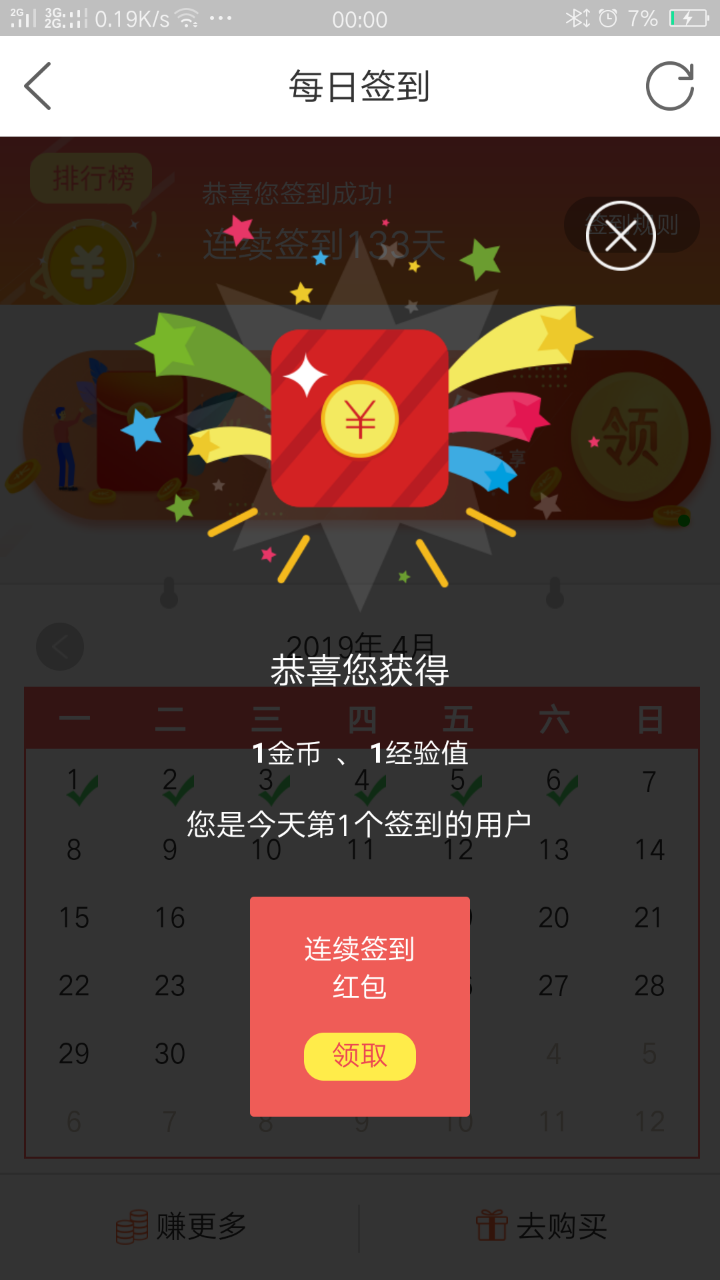720x1280 pixels.
Task: Tap the left chevron to view previous month
Action: pyautogui.click(x=59, y=646)
